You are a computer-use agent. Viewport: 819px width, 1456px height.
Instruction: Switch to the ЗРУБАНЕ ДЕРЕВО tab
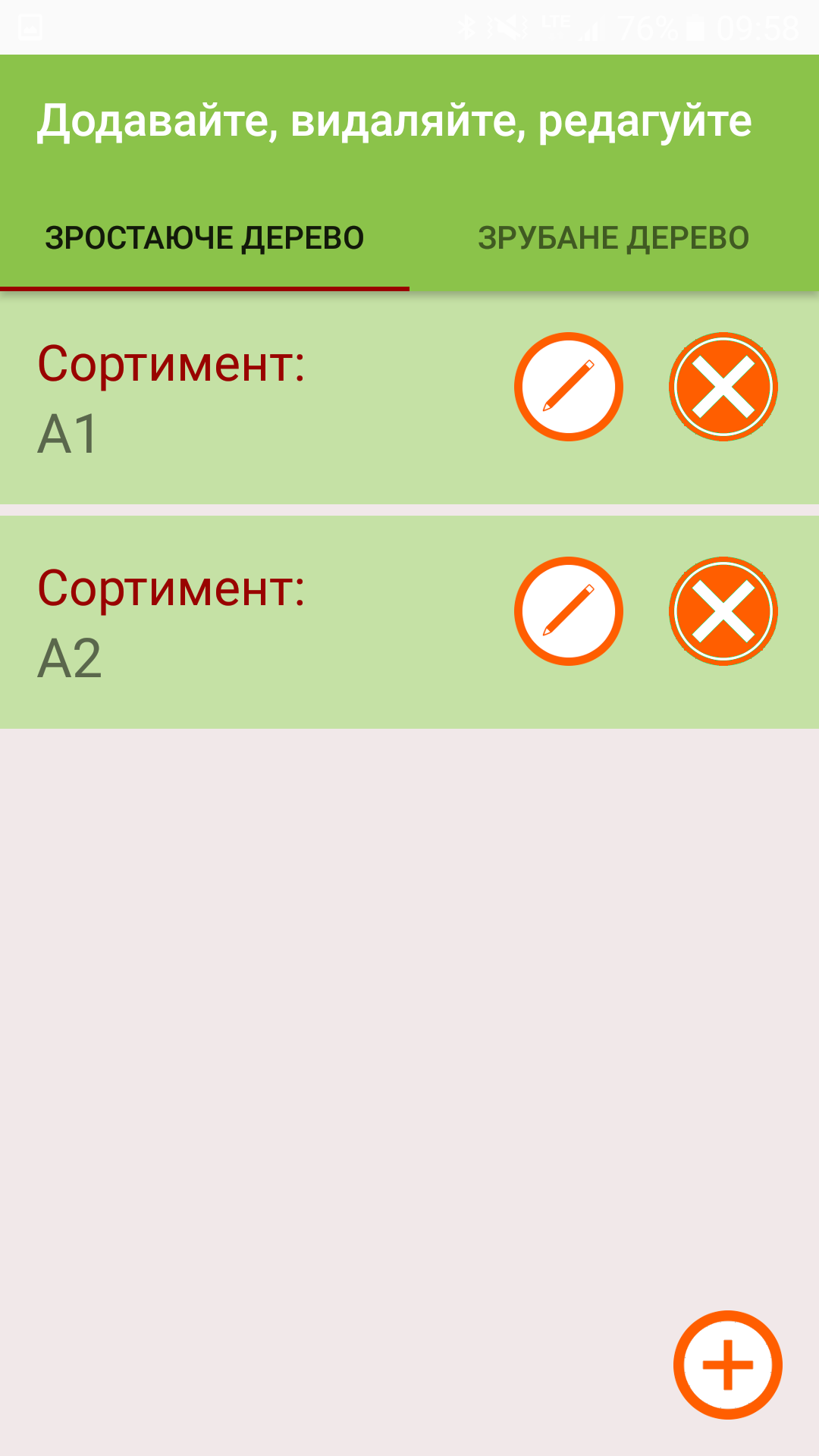pyautogui.click(x=613, y=238)
